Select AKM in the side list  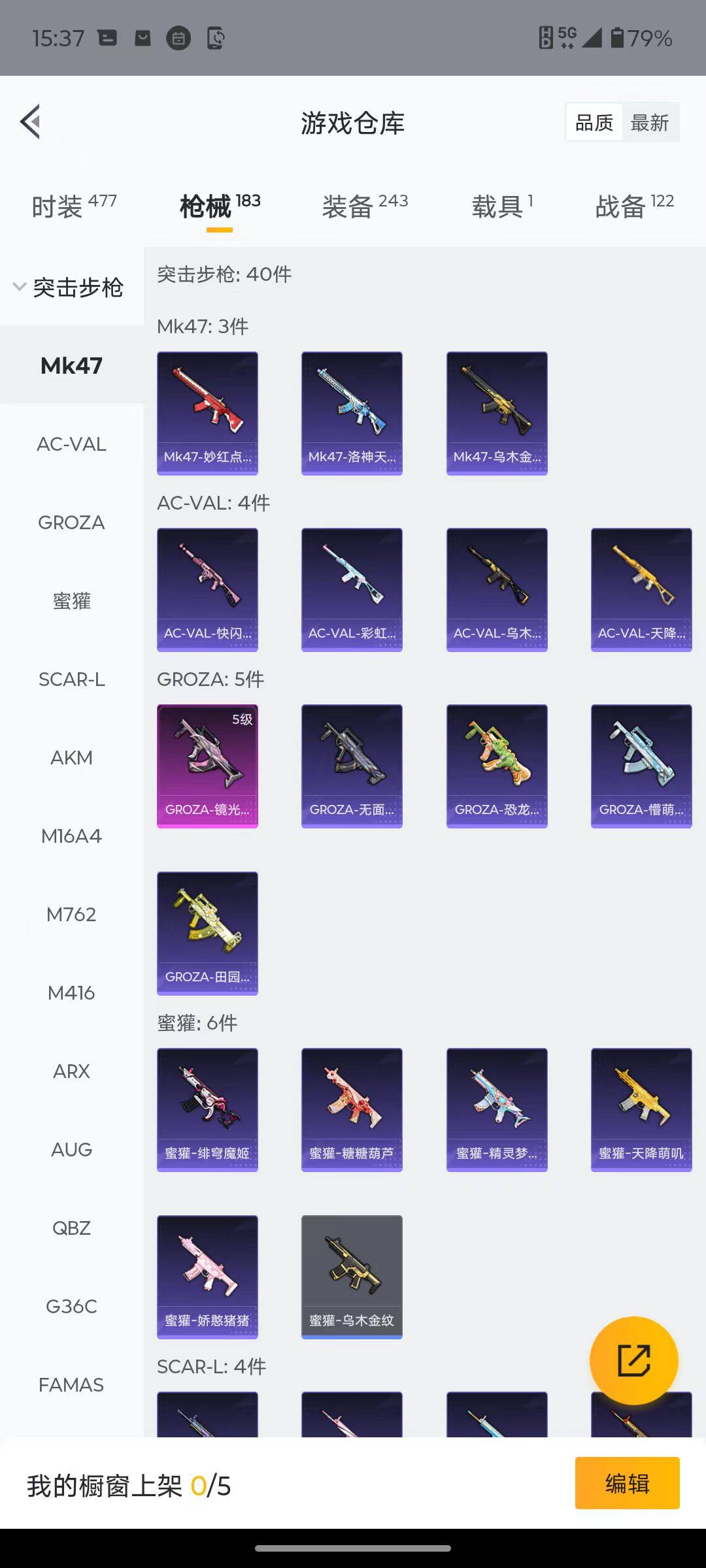pyautogui.click(x=71, y=758)
